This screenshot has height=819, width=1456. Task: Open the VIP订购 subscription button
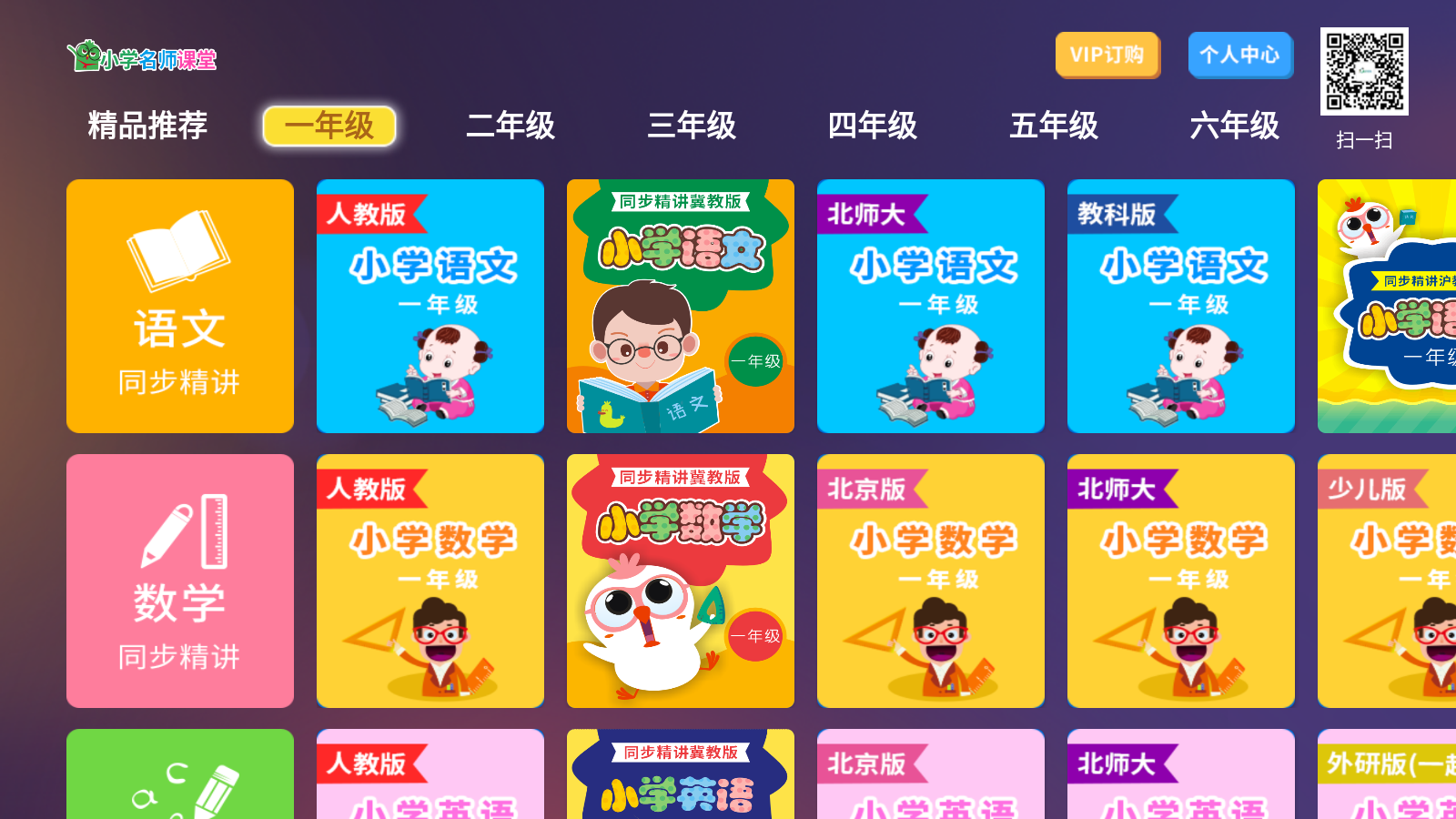pyautogui.click(x=1107, y=55)
